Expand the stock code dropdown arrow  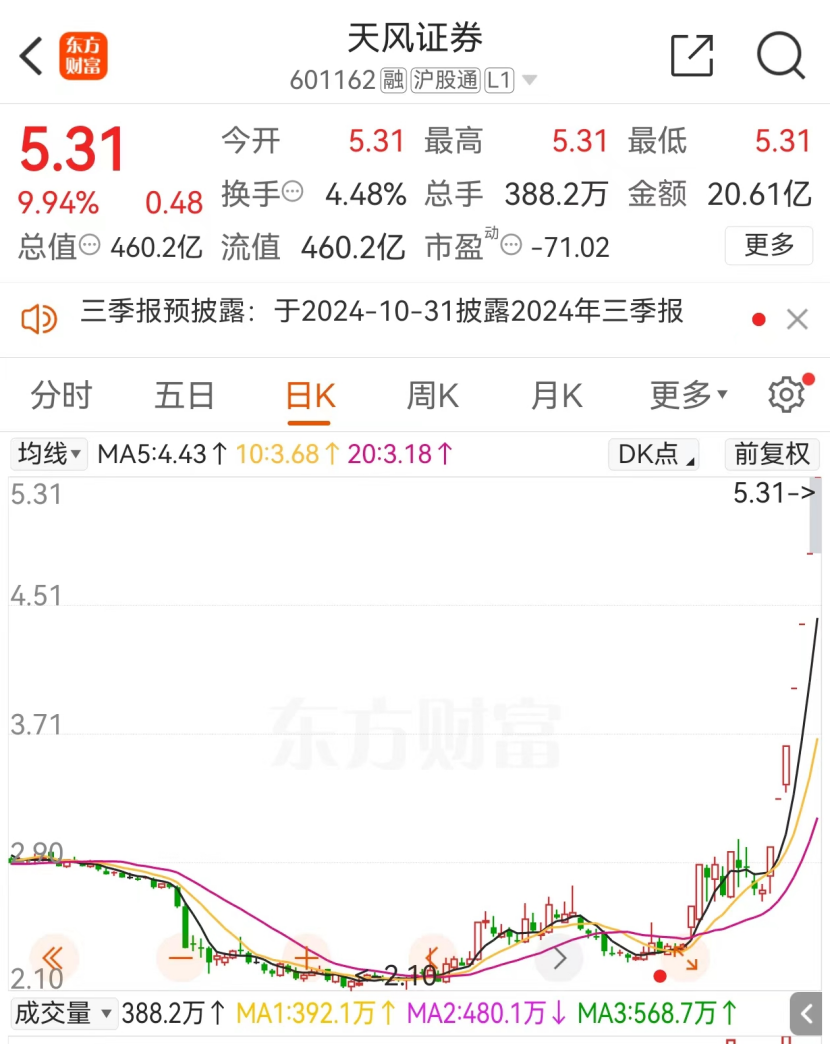[529, 80]
